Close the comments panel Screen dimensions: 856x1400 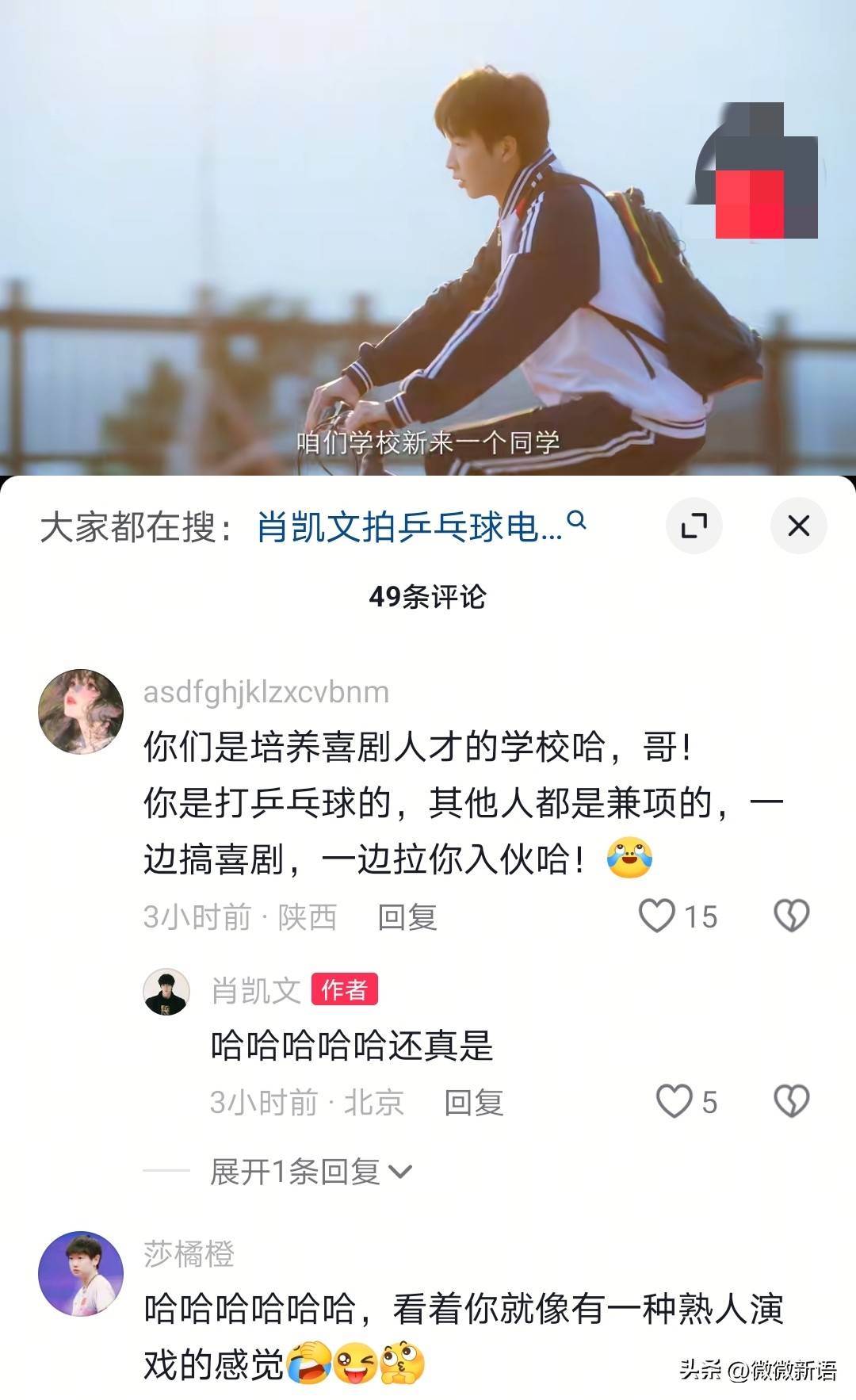[x=798, y=526]
